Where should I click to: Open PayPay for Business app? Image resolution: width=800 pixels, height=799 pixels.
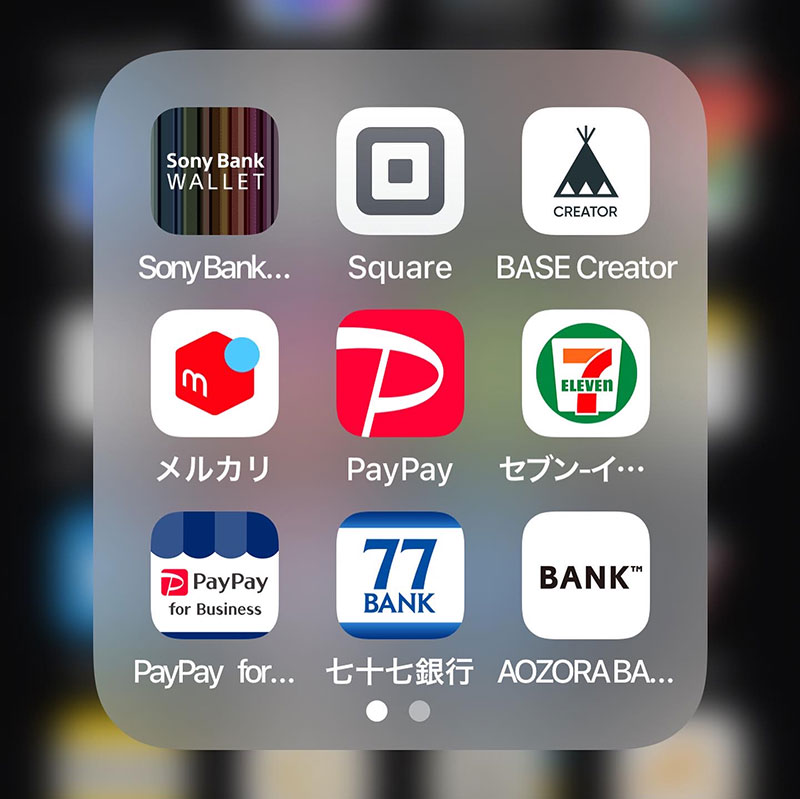tap(214, 575)
